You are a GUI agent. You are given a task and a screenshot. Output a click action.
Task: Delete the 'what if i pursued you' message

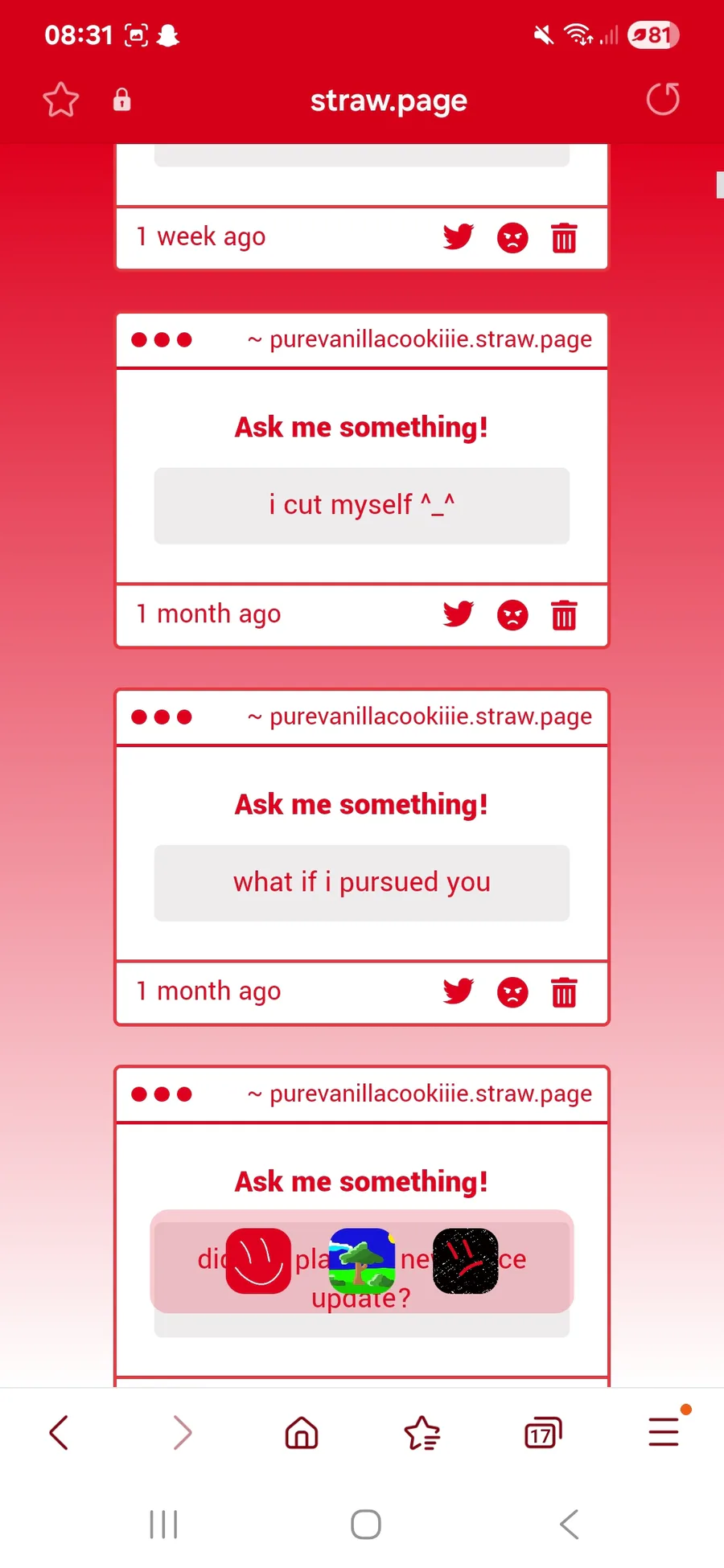564,992
